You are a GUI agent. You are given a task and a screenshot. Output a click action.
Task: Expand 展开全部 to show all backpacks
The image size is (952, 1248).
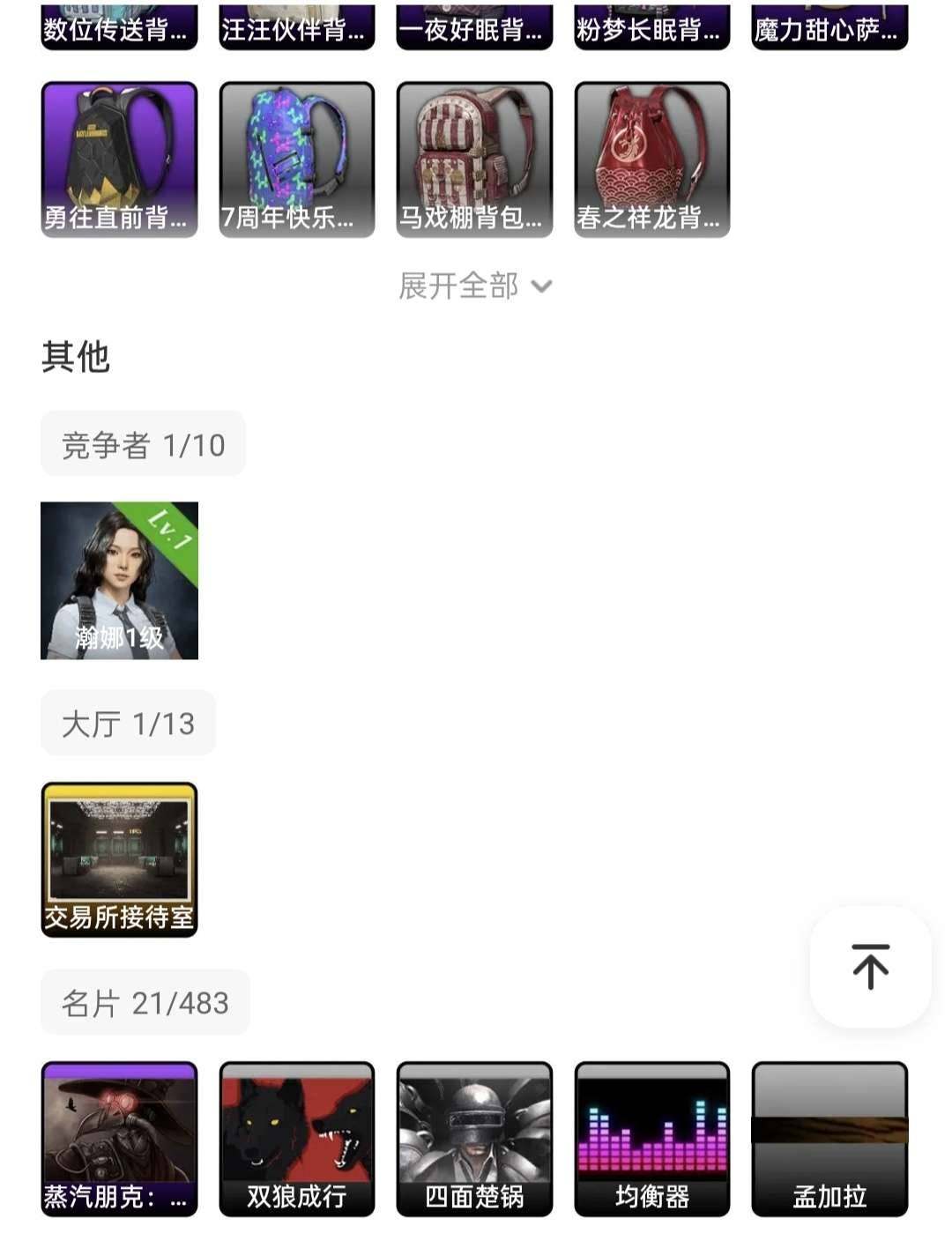coord(476,285)
